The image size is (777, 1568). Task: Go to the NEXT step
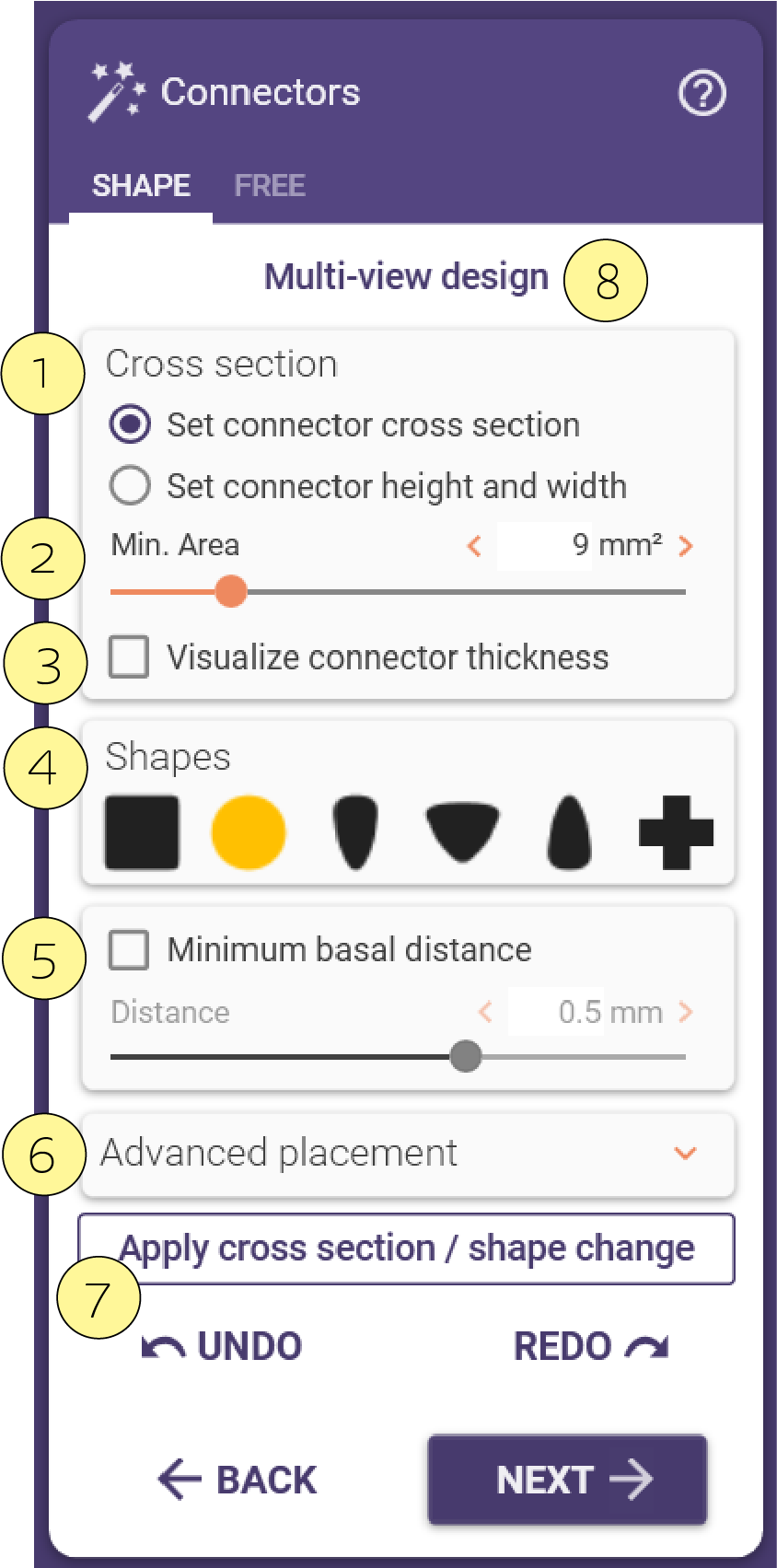pyautogui.click(x=567, y=1481)
